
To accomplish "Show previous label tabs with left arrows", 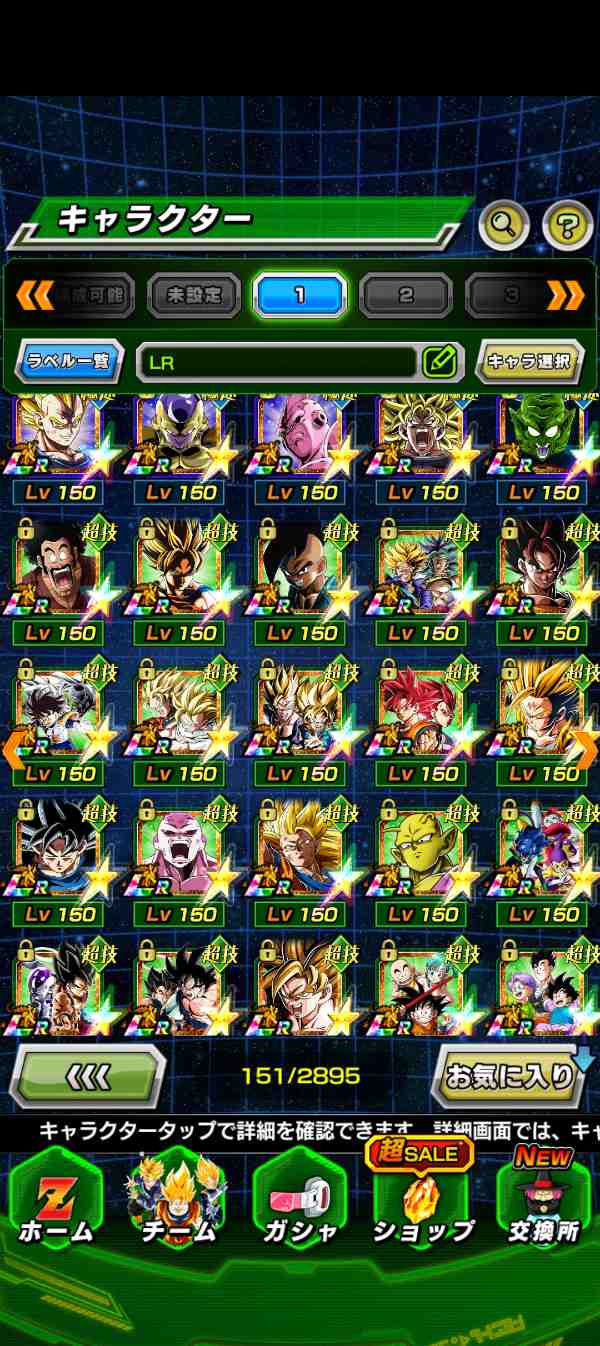I will tap(33, 295).
